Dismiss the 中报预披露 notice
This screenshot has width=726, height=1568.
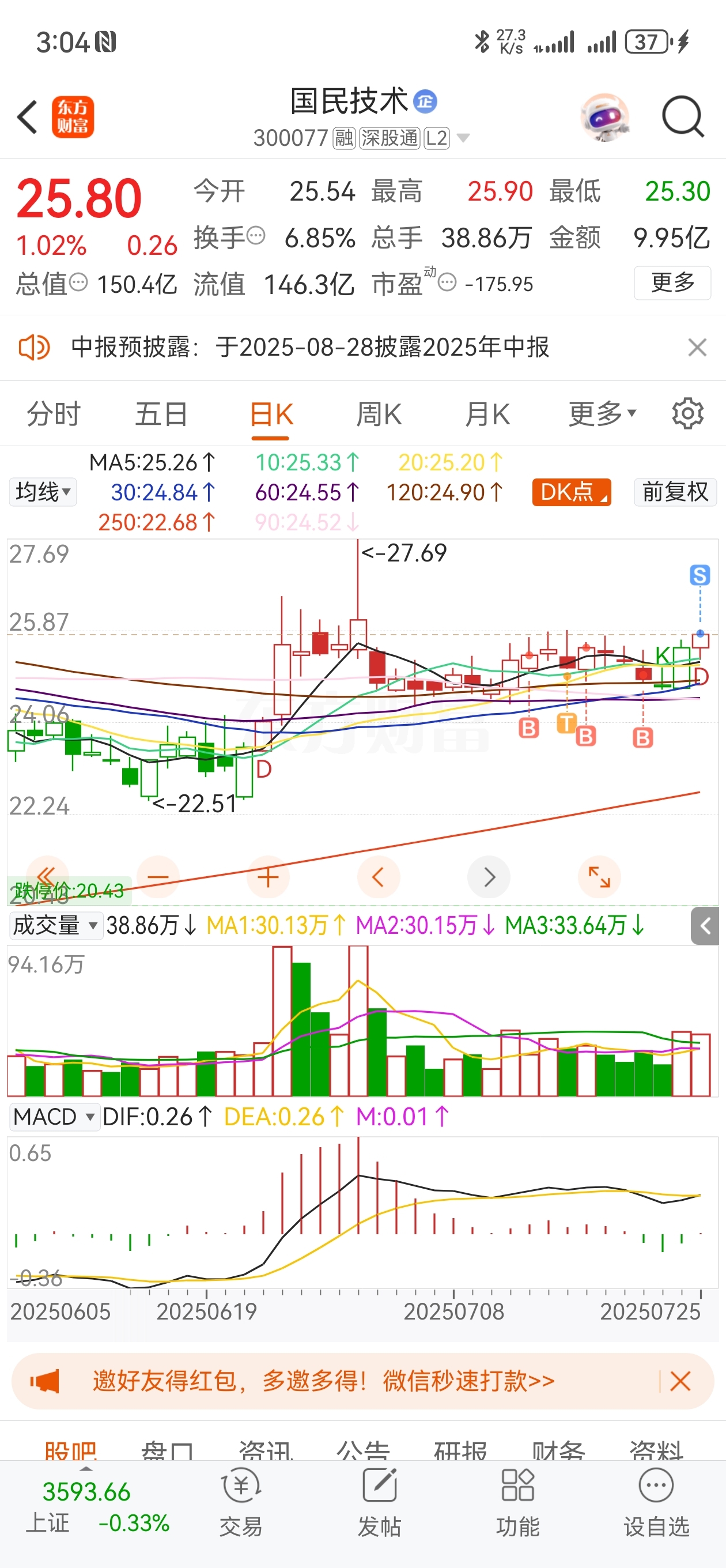point(697,348)
